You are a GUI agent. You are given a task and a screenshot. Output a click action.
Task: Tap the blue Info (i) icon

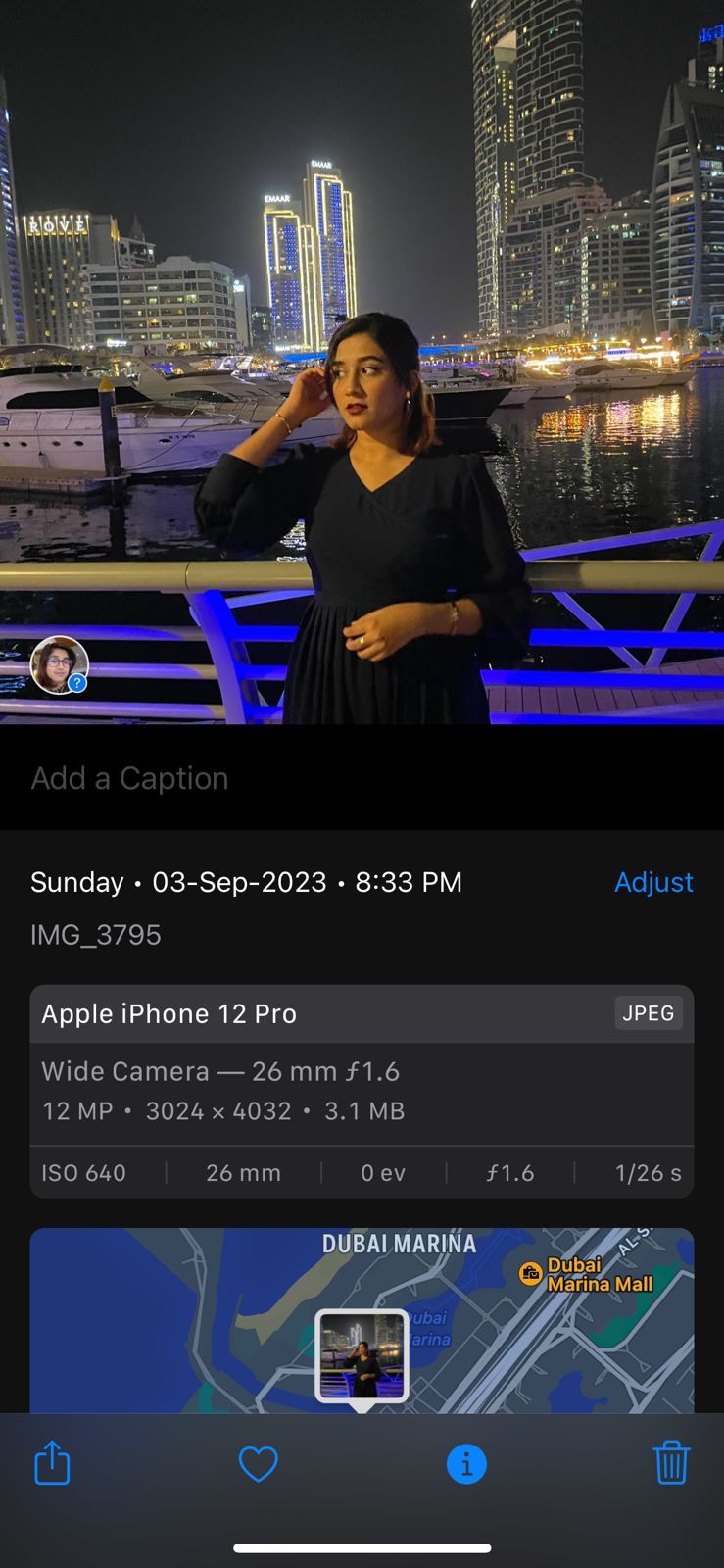coord(466,1463)
